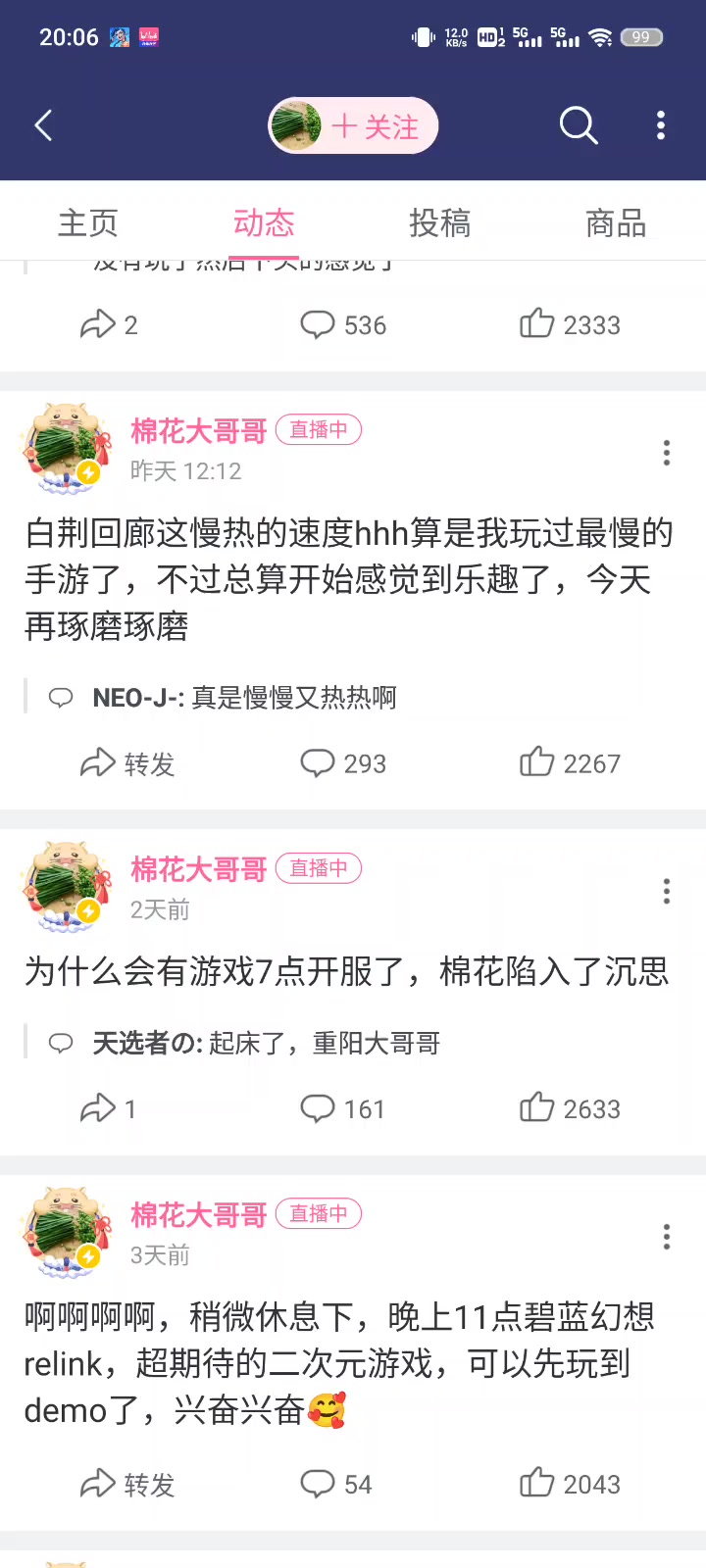Open comments on the 7点开服 post
The height and width of the screenshot is (1568, 706).
point(343,1108)
